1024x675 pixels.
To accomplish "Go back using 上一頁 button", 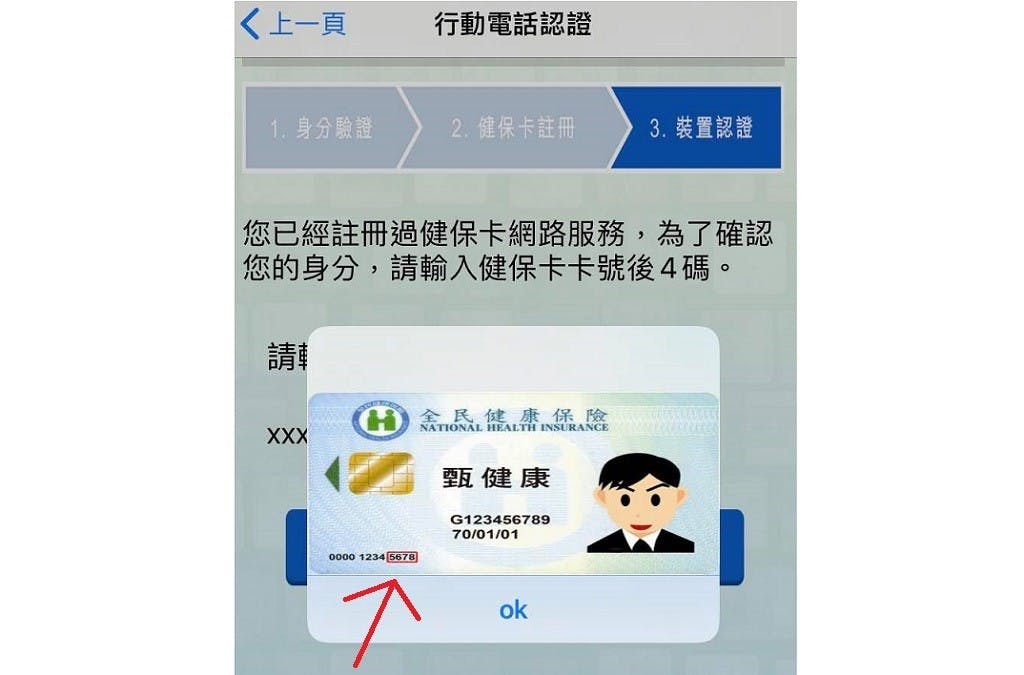I will [294, 24].
